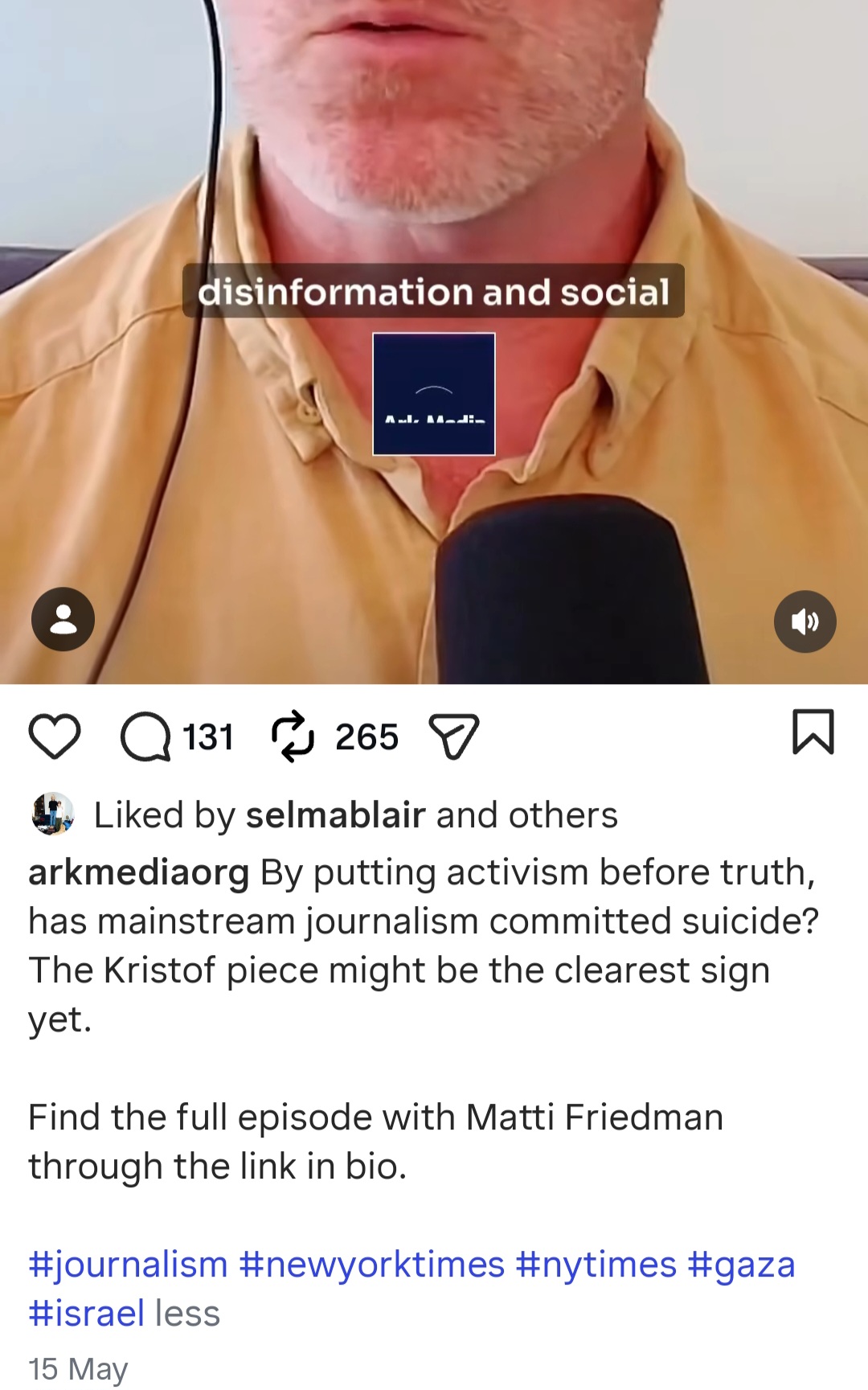Share the post via the paper plane icon

tap(455, 736)
